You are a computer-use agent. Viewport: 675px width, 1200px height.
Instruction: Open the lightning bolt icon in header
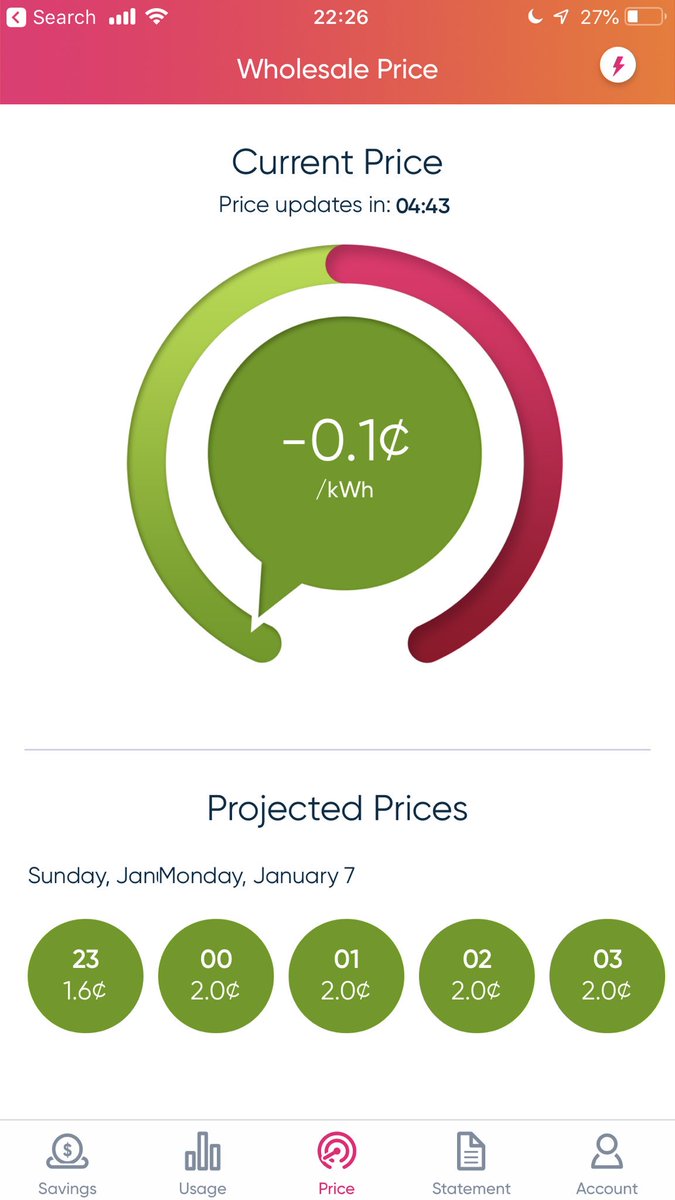pos(618,67)
